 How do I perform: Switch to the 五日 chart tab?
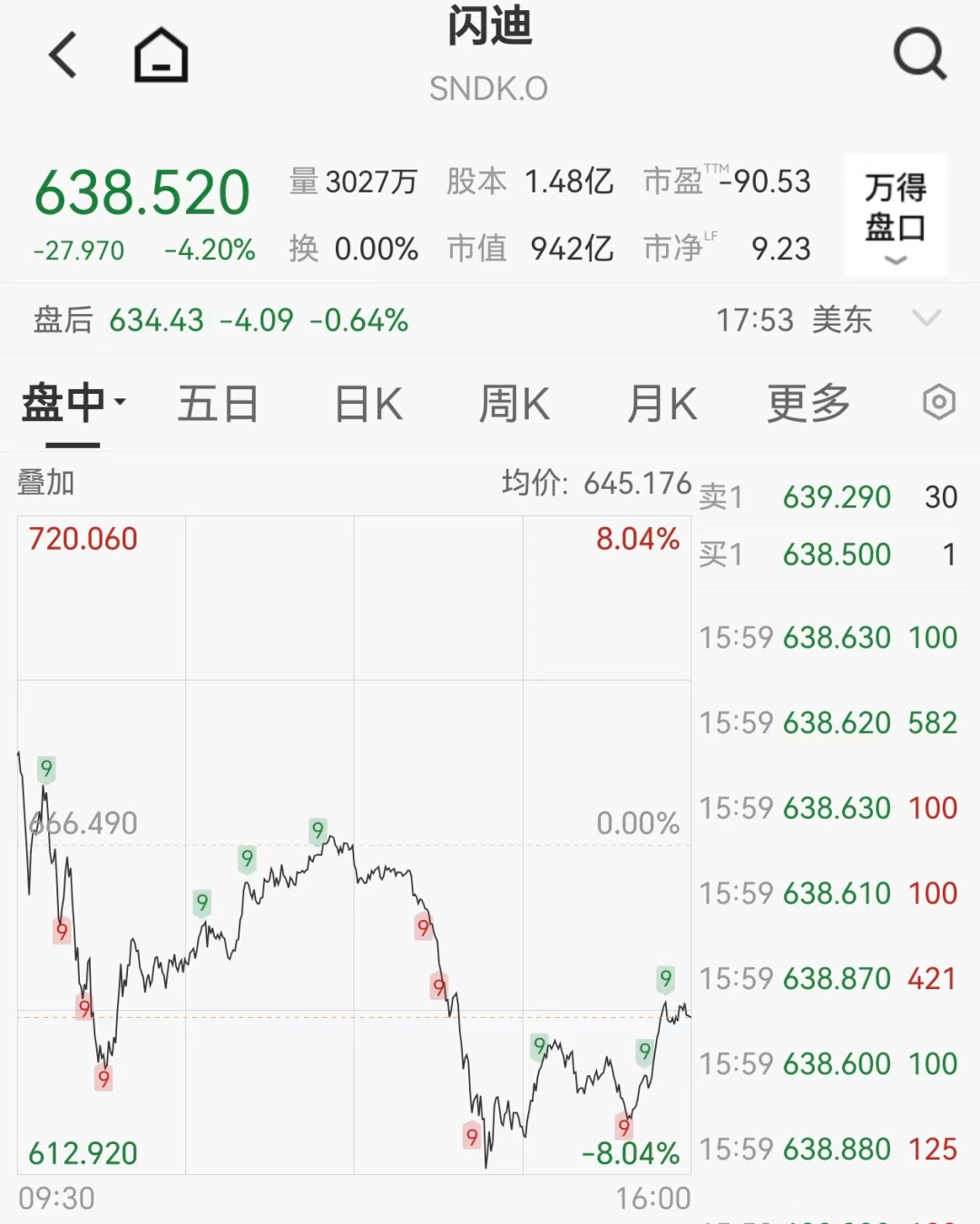[x=218, y=404]
